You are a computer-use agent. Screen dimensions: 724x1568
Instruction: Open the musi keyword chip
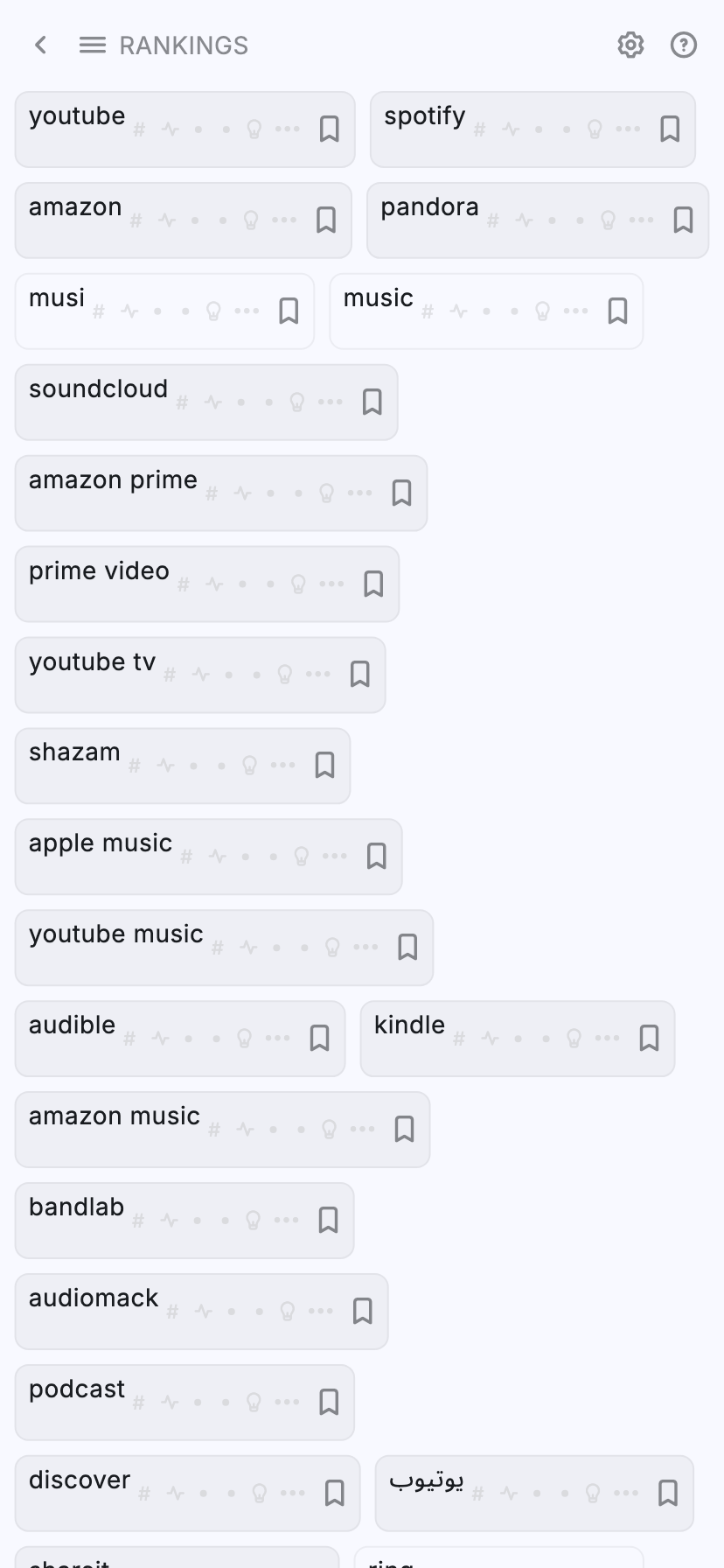tap(58, 299)
